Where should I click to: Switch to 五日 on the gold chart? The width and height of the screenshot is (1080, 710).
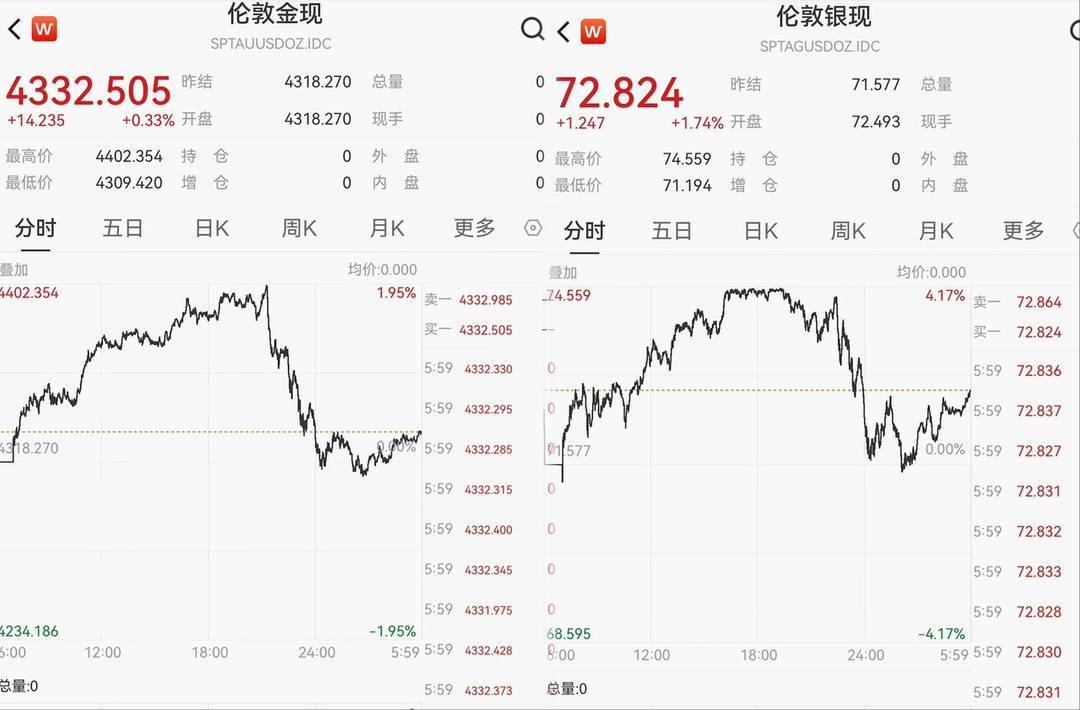[123, 228]
